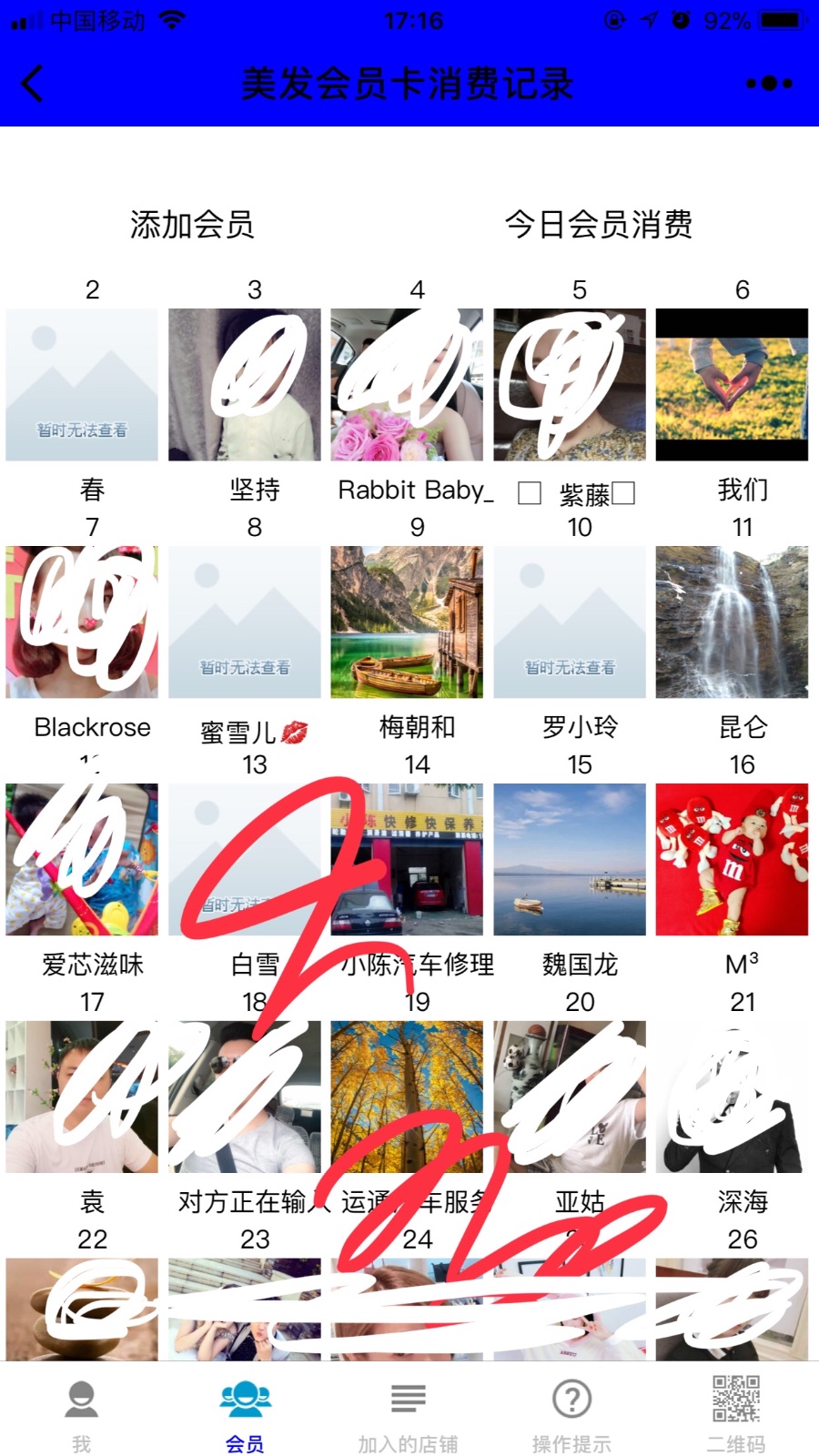819x1456 pixels.
Task: Open Rabbit Baby_ member card
Action: point(407,385)
